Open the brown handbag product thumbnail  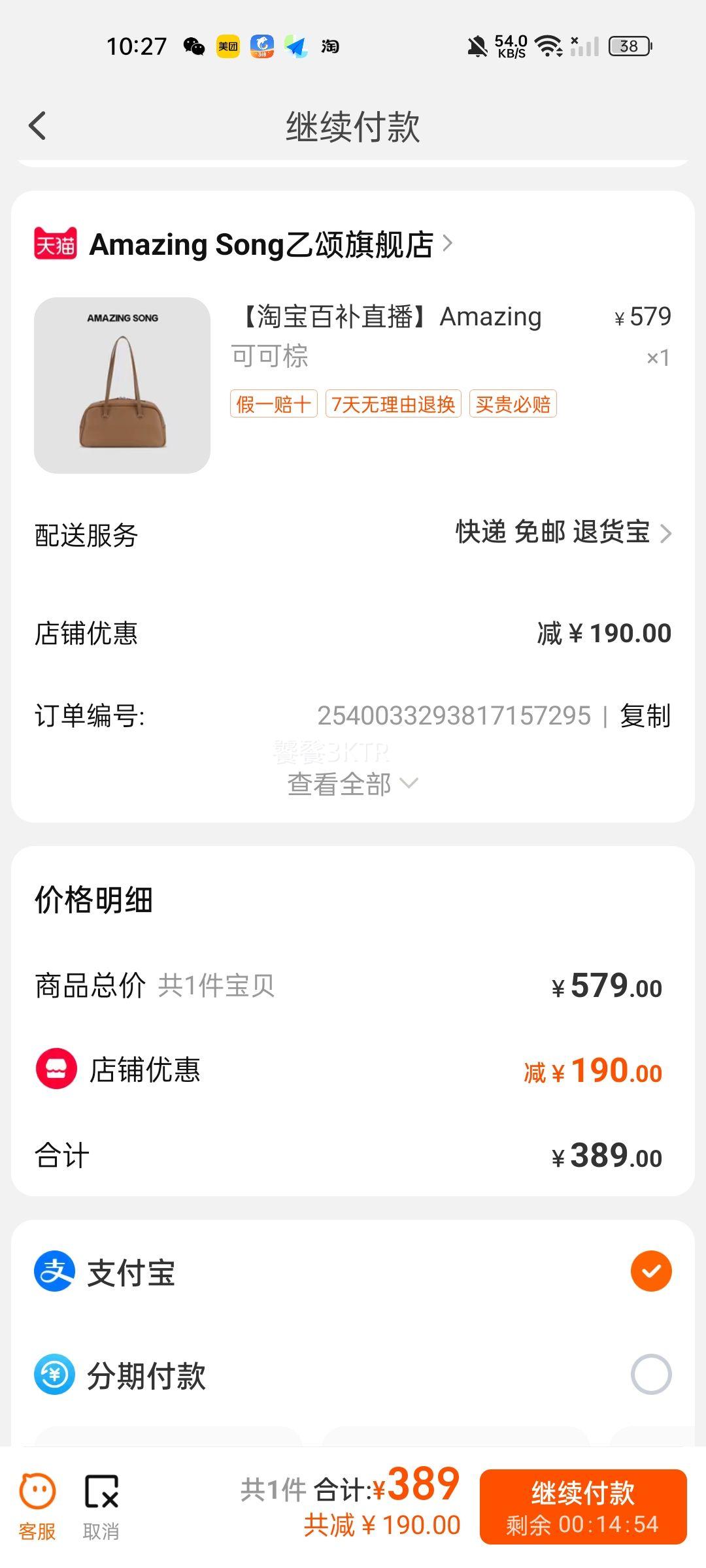coord(122,385)
